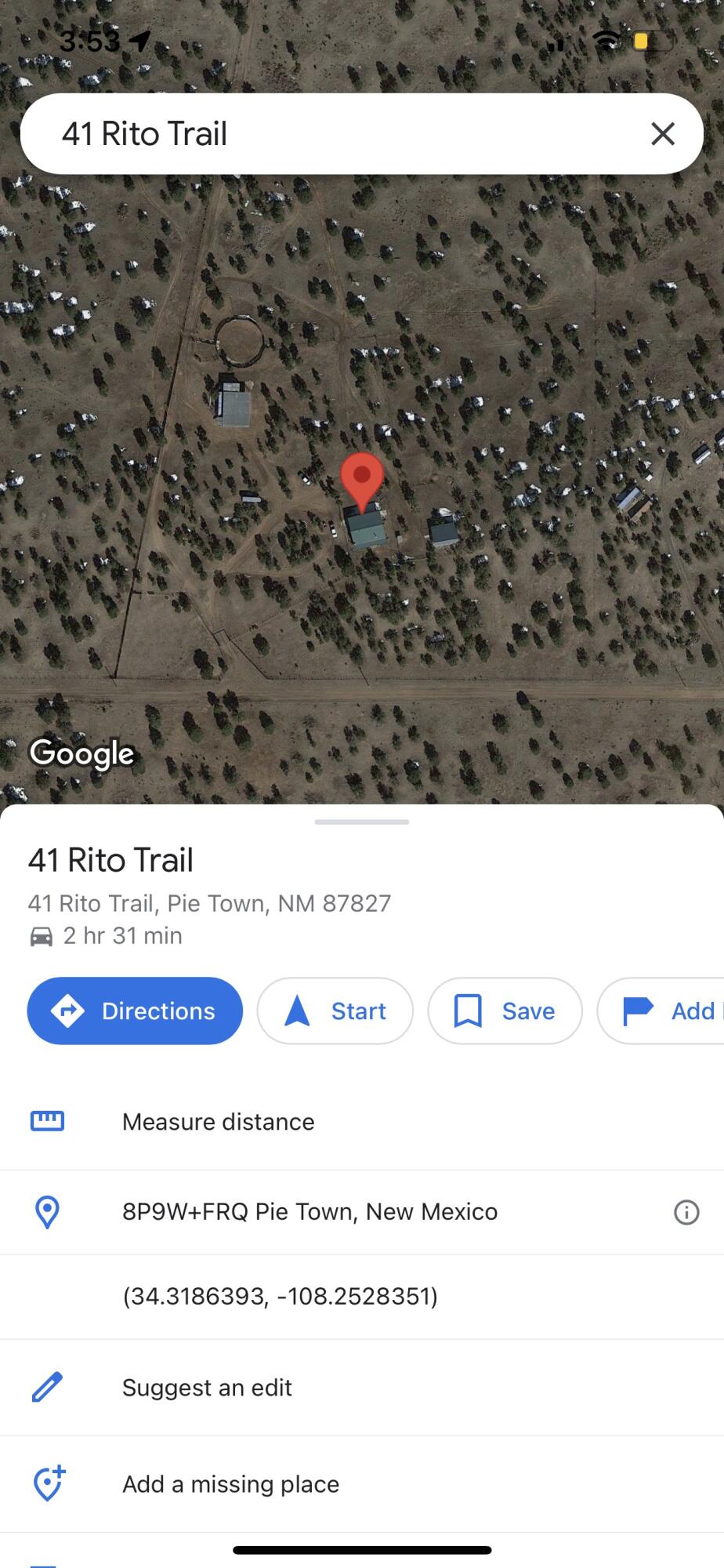Copy plus code 8P9W+FRQ Pie Town
The height and width of the screenshot is (1568, 724).
(x=310, y=1212)
